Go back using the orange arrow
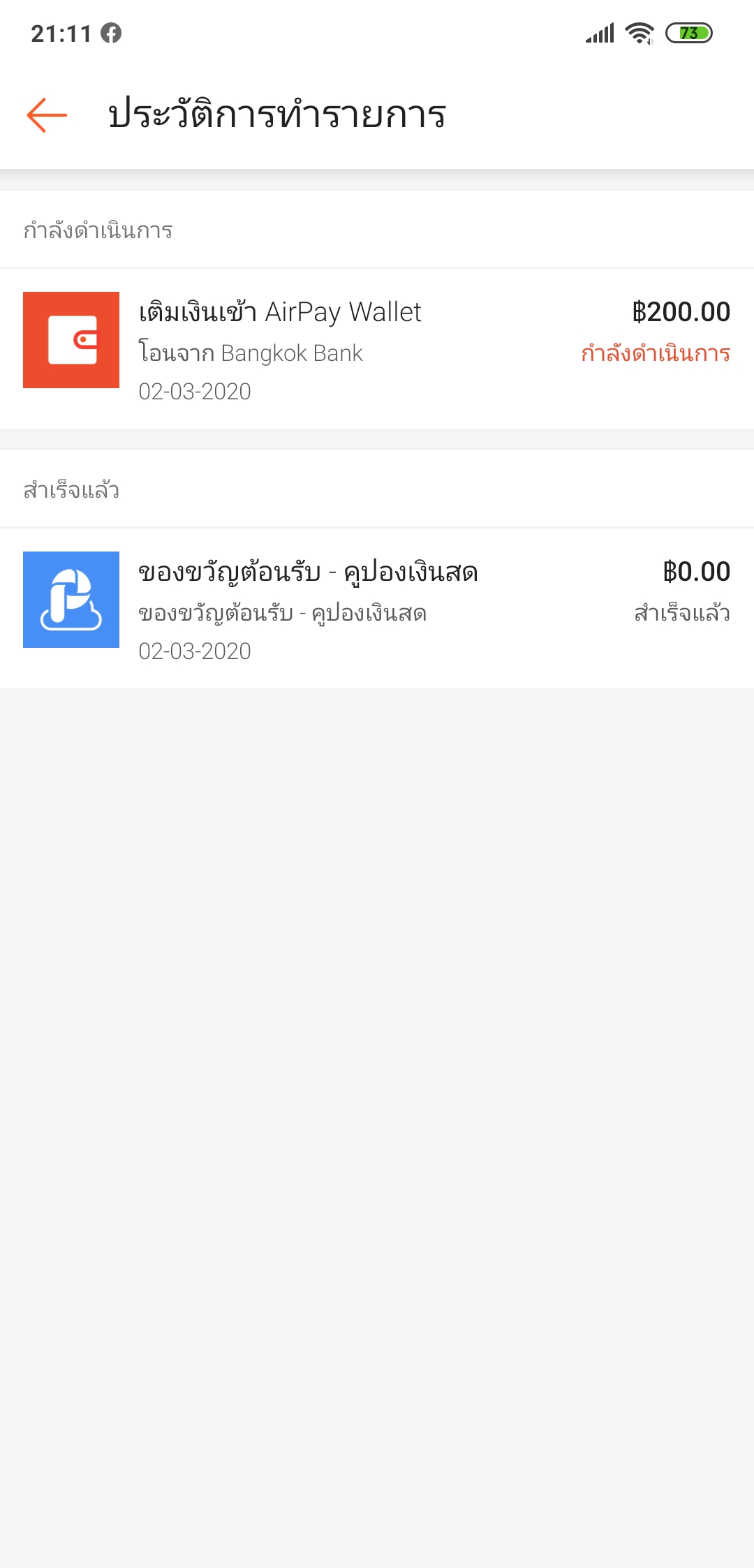Screen dimensions: 754x1568 point(47,115)
